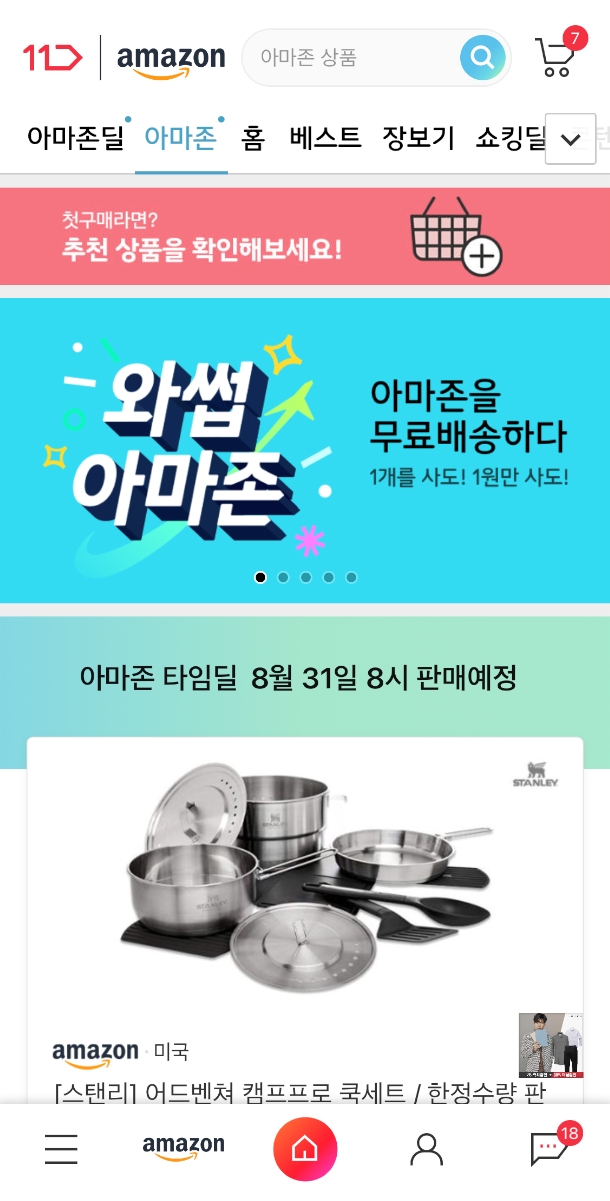The image size is (610, 1201).
Task: Switch to the 쇼킹딜 tab
Action: [510, 138]
